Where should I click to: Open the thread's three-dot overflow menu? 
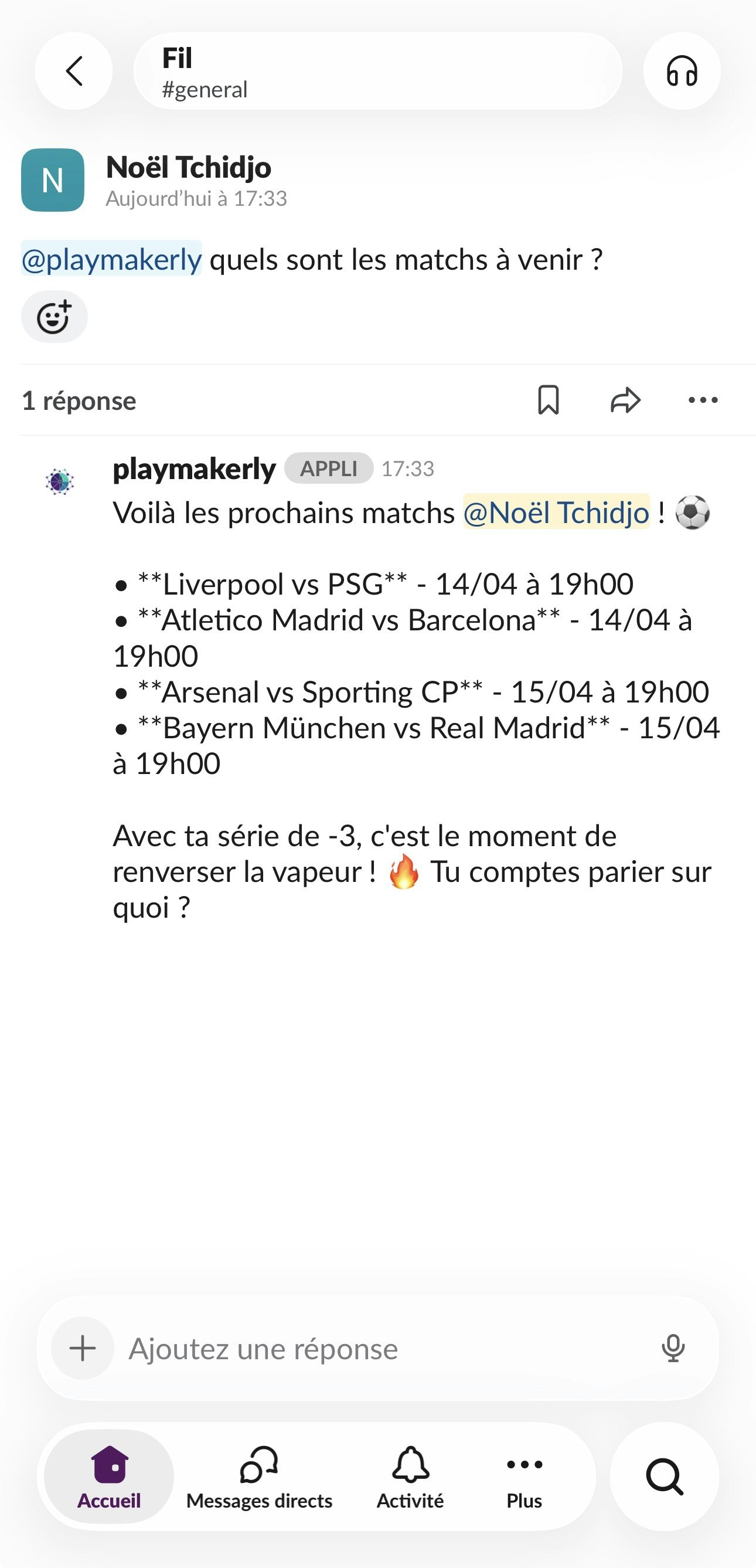click(703, 400)
